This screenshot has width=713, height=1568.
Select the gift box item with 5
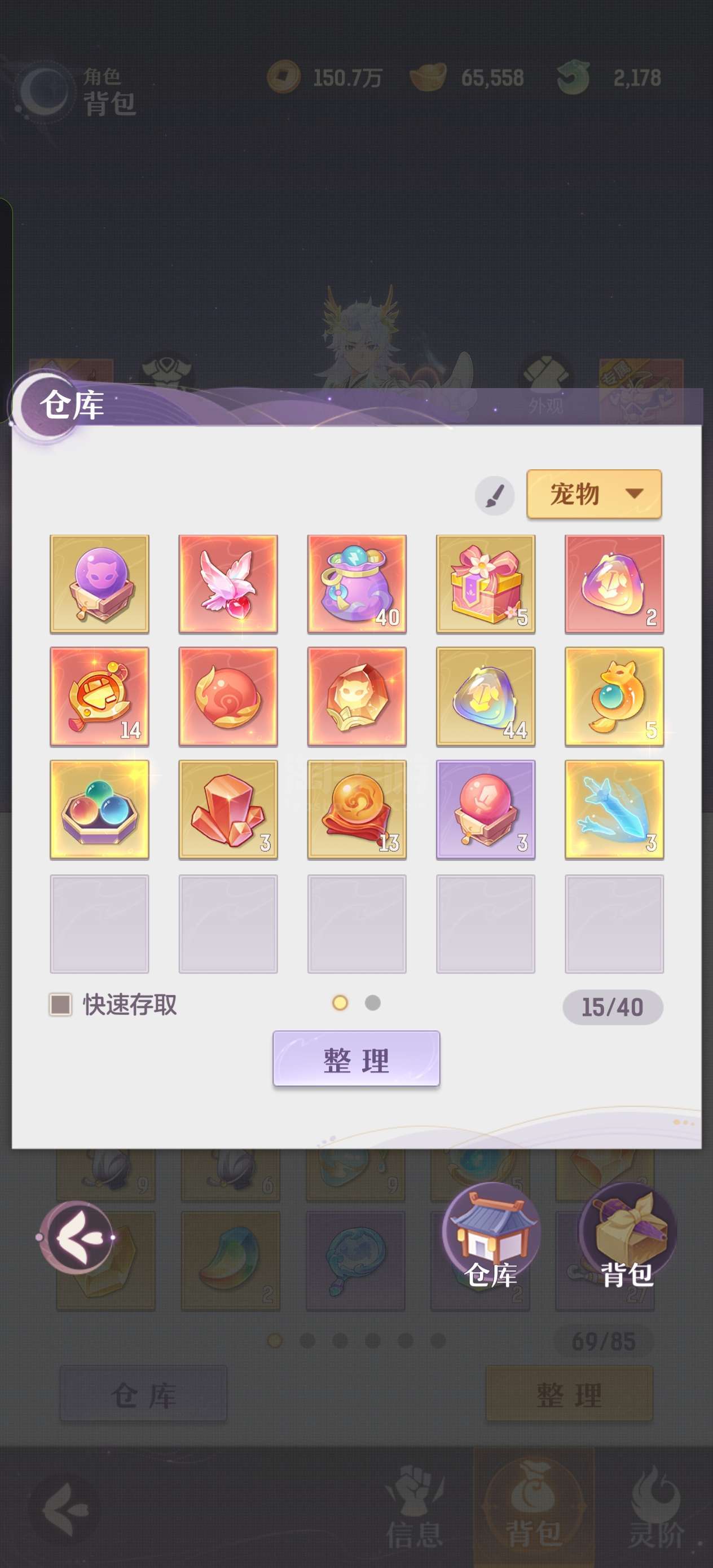tap(486, 584)
